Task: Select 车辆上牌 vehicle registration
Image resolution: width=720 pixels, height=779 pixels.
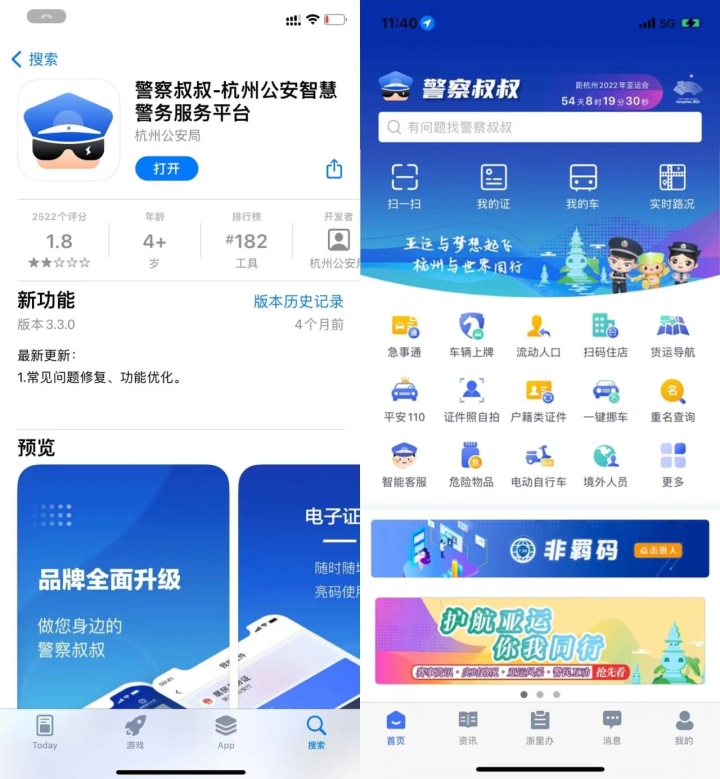Action: 471,335
